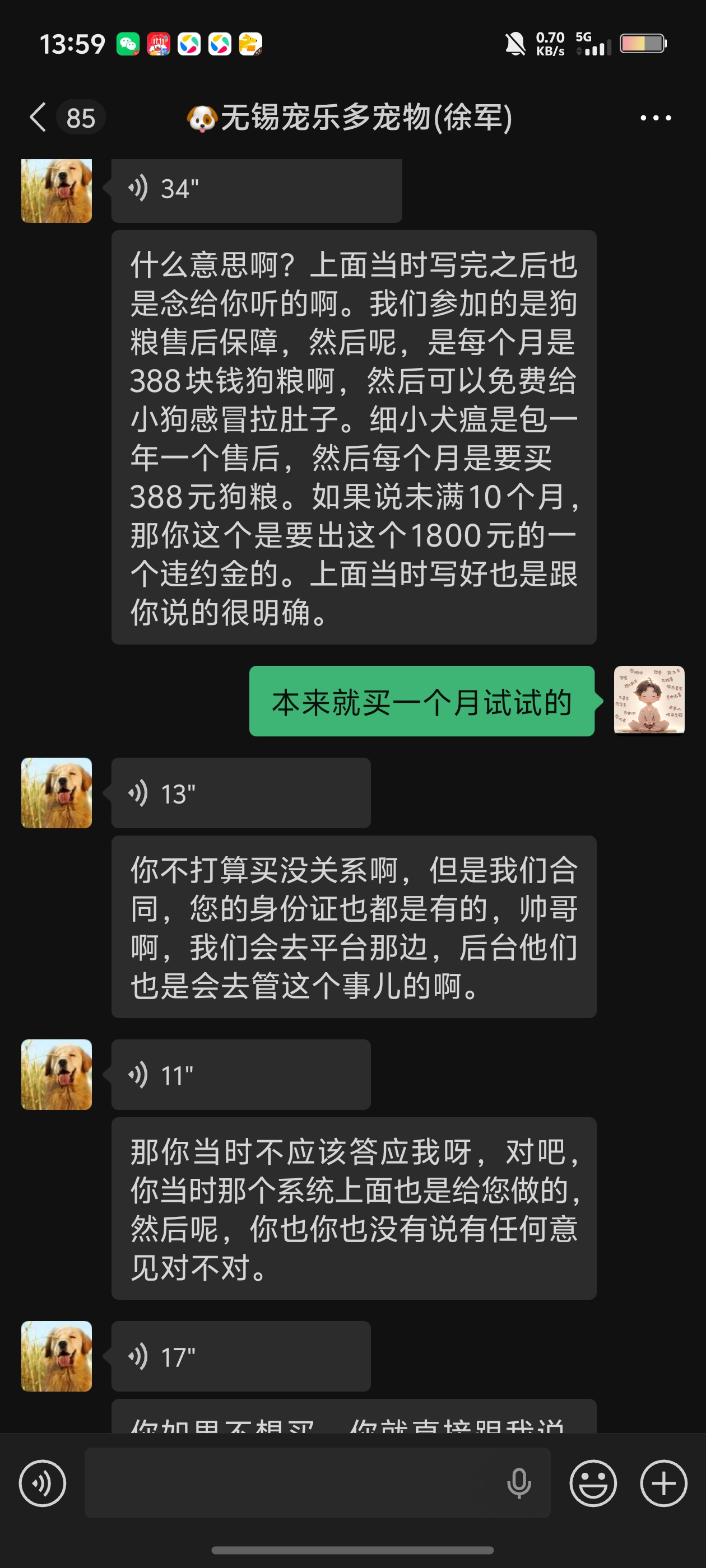Play the 13-second voice message
Viewport: 706px width, 1568px height.
click(240, 793)
